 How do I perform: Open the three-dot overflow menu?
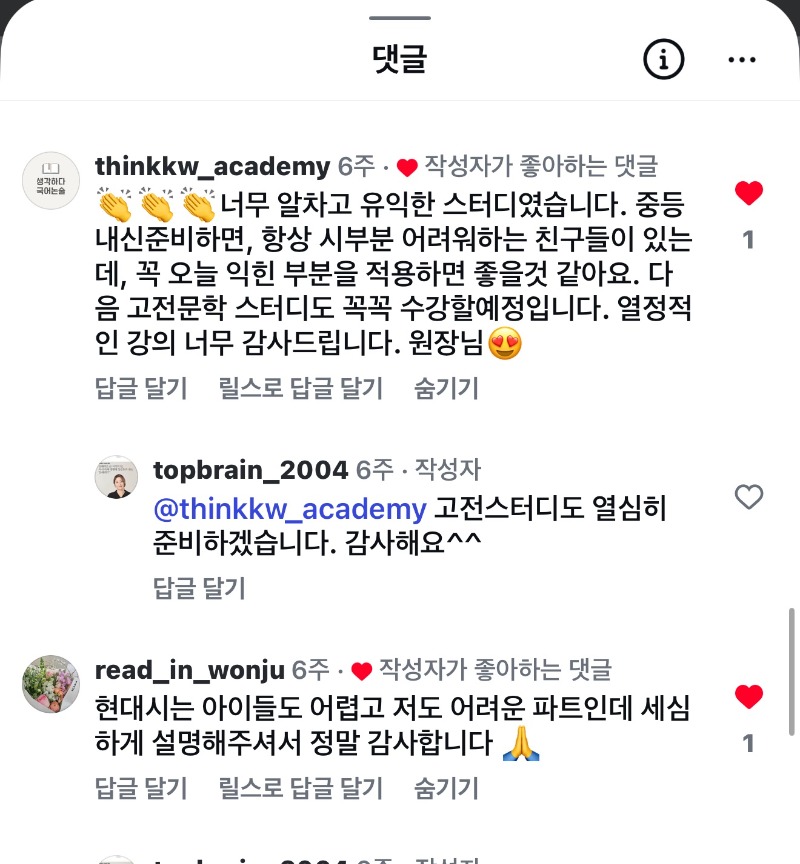pyautogui.click(x=742, y=60)
